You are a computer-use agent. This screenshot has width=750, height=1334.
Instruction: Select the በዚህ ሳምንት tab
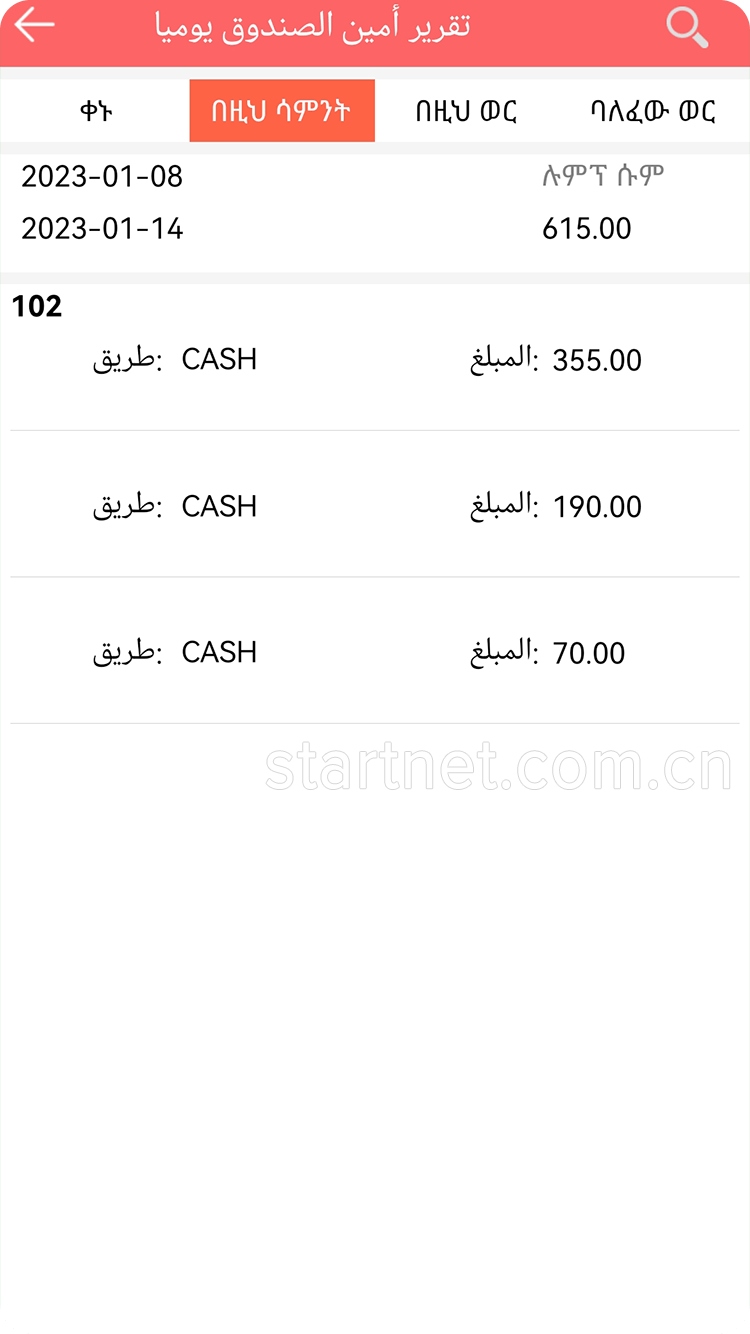[x=282, y=111]
